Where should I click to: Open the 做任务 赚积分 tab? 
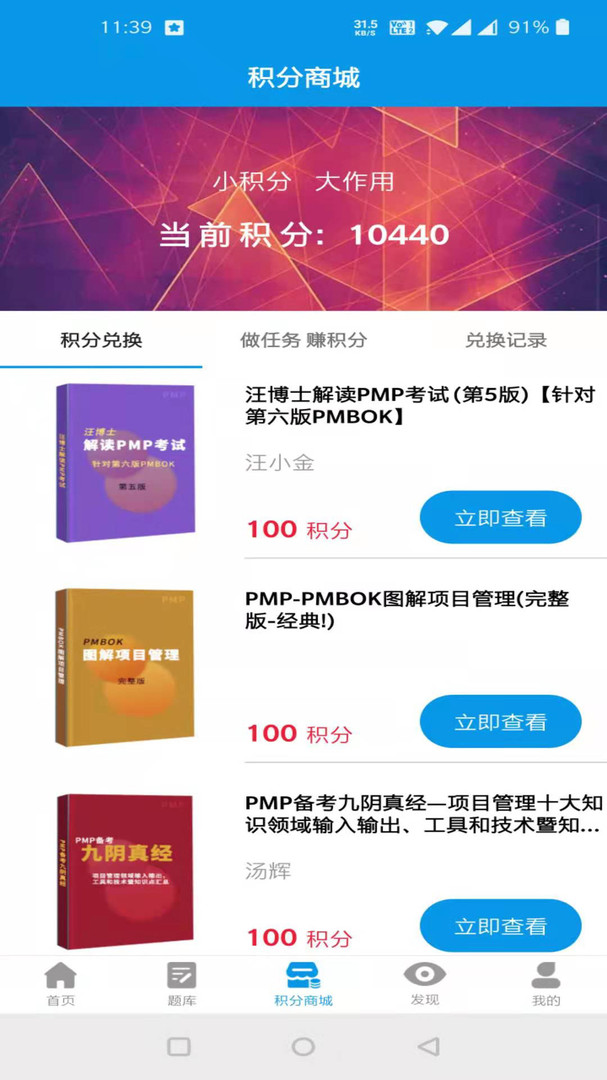point(303,340)
